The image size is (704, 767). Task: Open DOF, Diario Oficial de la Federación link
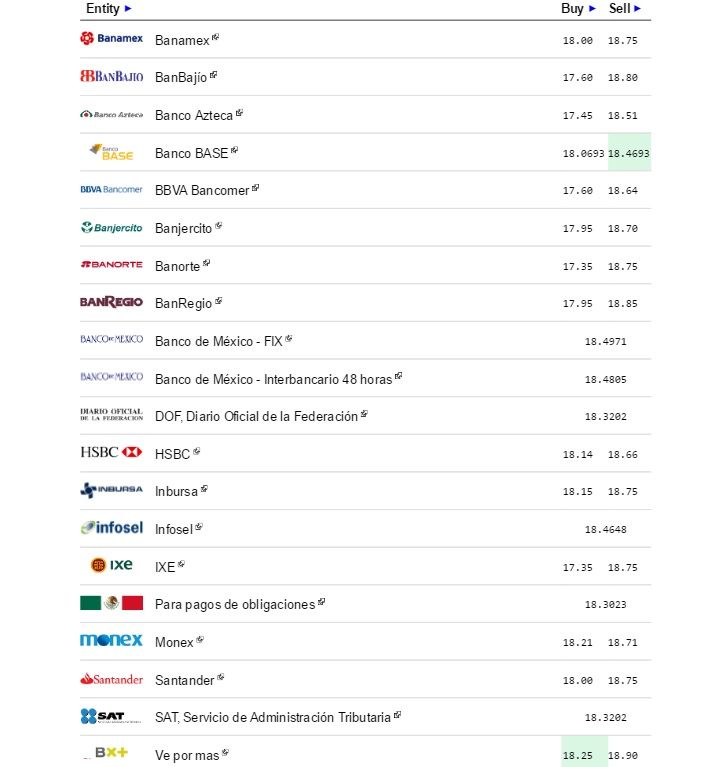tap(256, 417)
